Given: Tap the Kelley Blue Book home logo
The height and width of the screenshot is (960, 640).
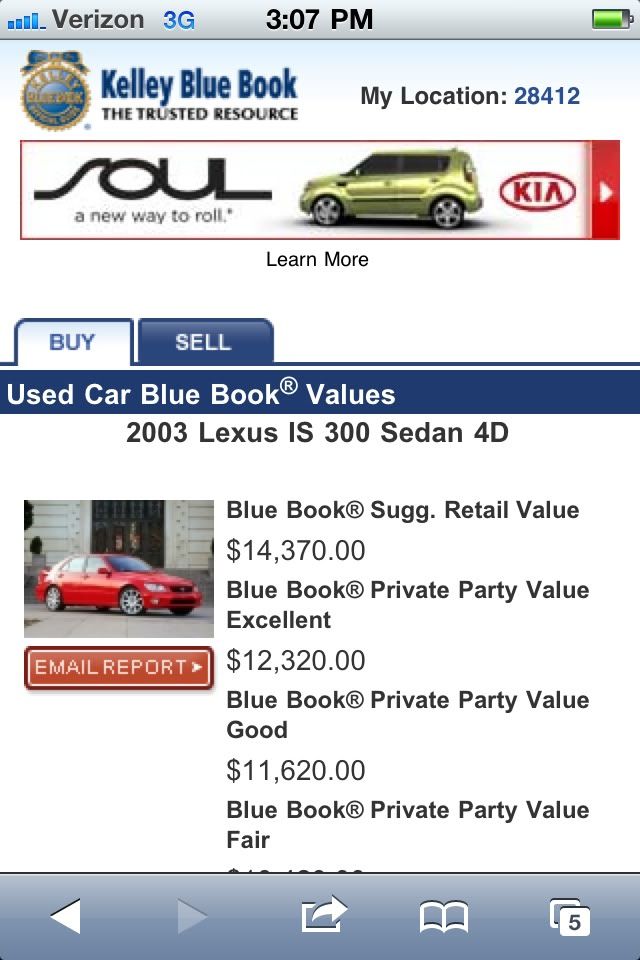Looking at the screenshot, I should (x=160, y=92).
